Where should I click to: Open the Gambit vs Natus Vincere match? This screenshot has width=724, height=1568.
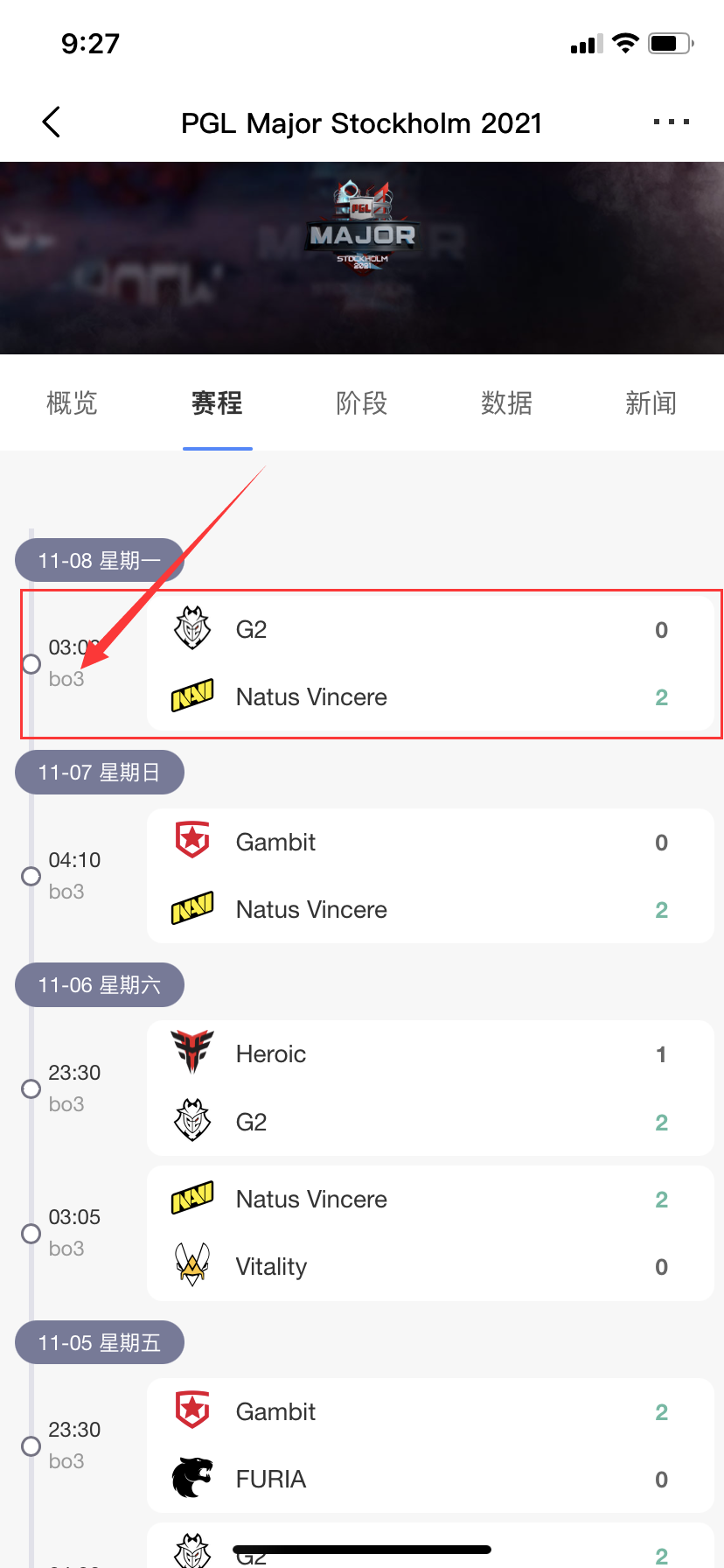pyautogui.click(x=430, y=876)
